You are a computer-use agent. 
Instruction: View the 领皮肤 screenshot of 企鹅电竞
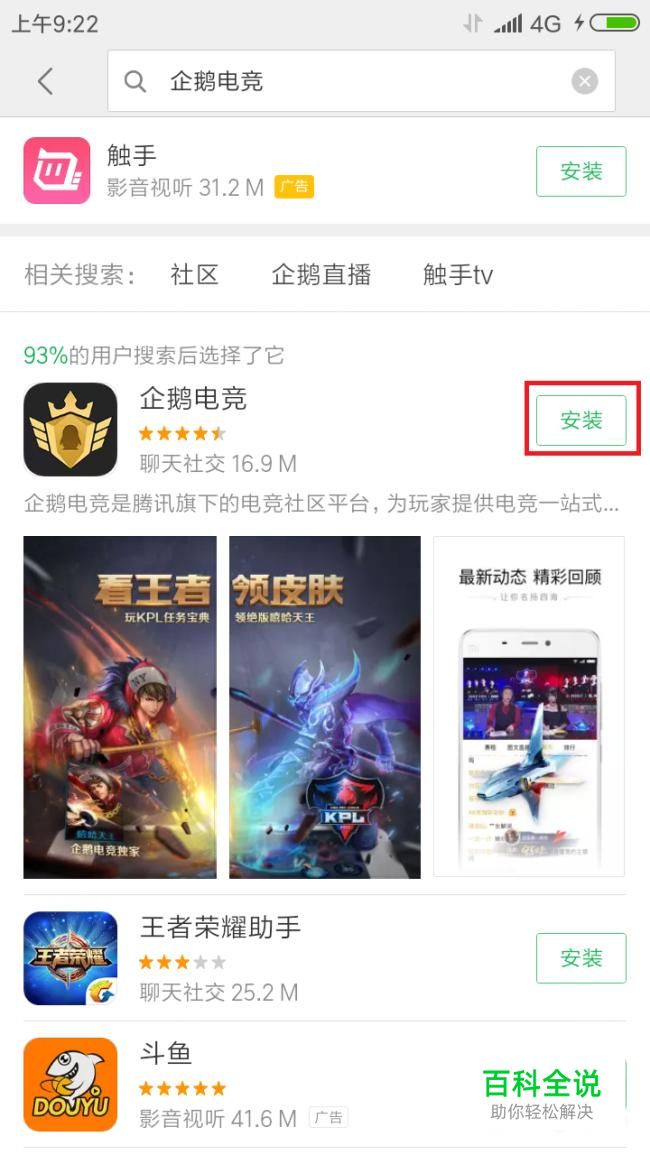325,707
